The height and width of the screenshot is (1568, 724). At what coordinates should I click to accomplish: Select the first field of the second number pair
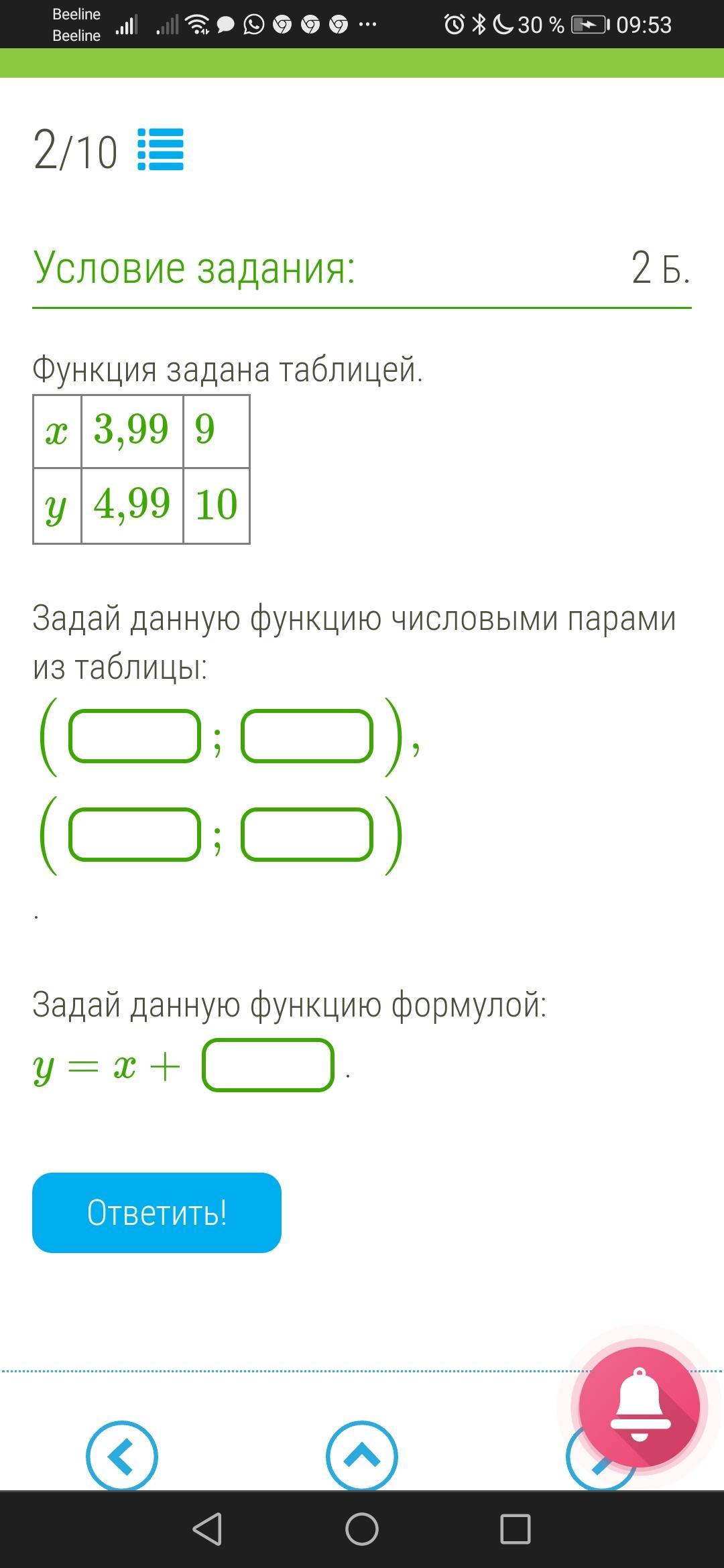(x=135, y=834)
